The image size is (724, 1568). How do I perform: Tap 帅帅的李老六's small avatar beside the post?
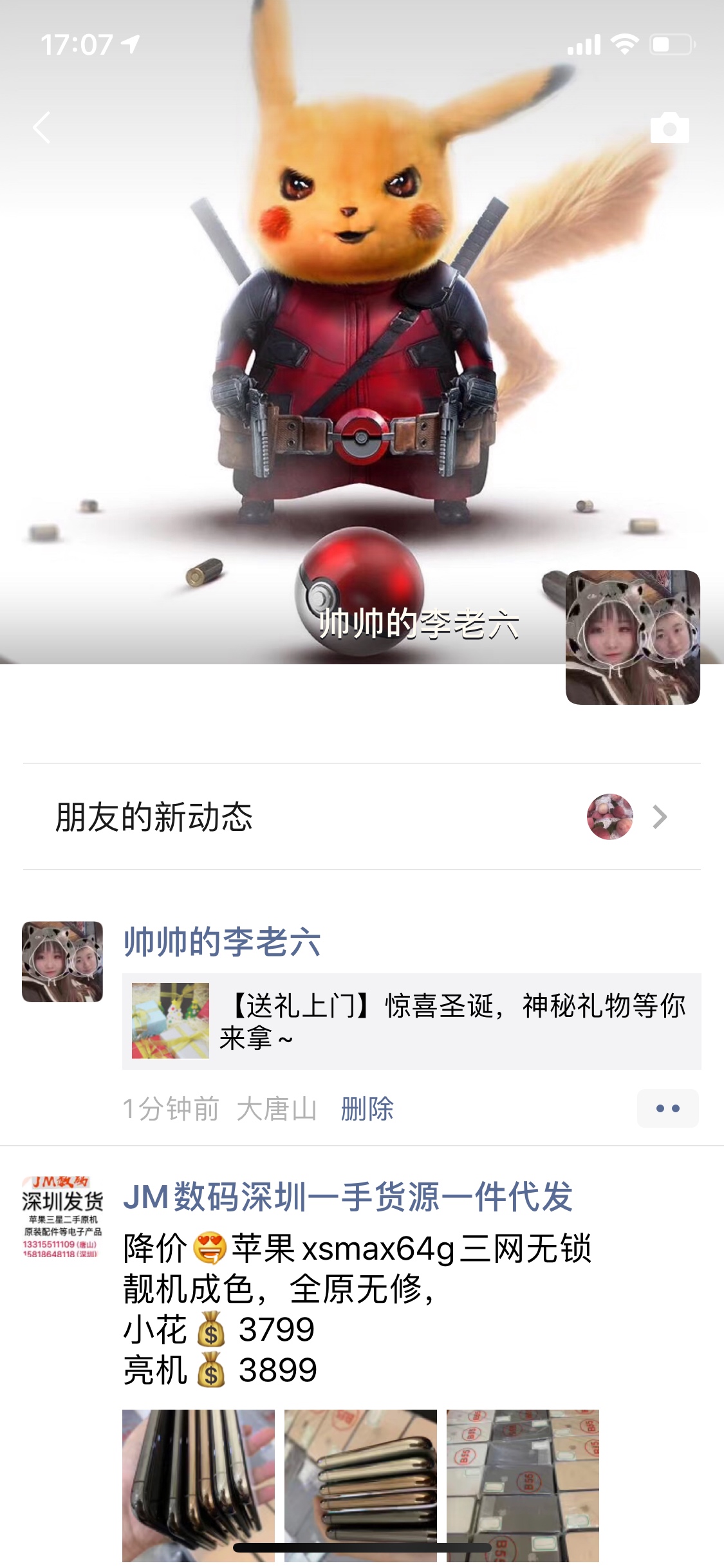(62, 962)
